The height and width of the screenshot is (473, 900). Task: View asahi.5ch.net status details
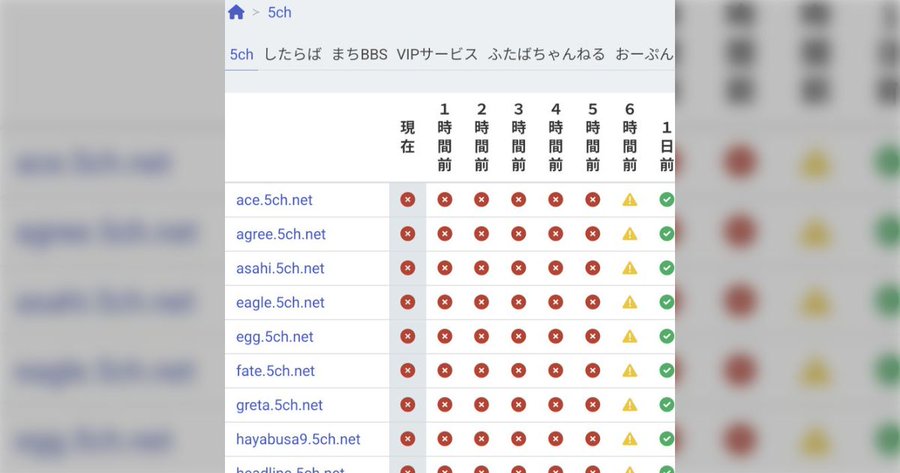point(280,268)
